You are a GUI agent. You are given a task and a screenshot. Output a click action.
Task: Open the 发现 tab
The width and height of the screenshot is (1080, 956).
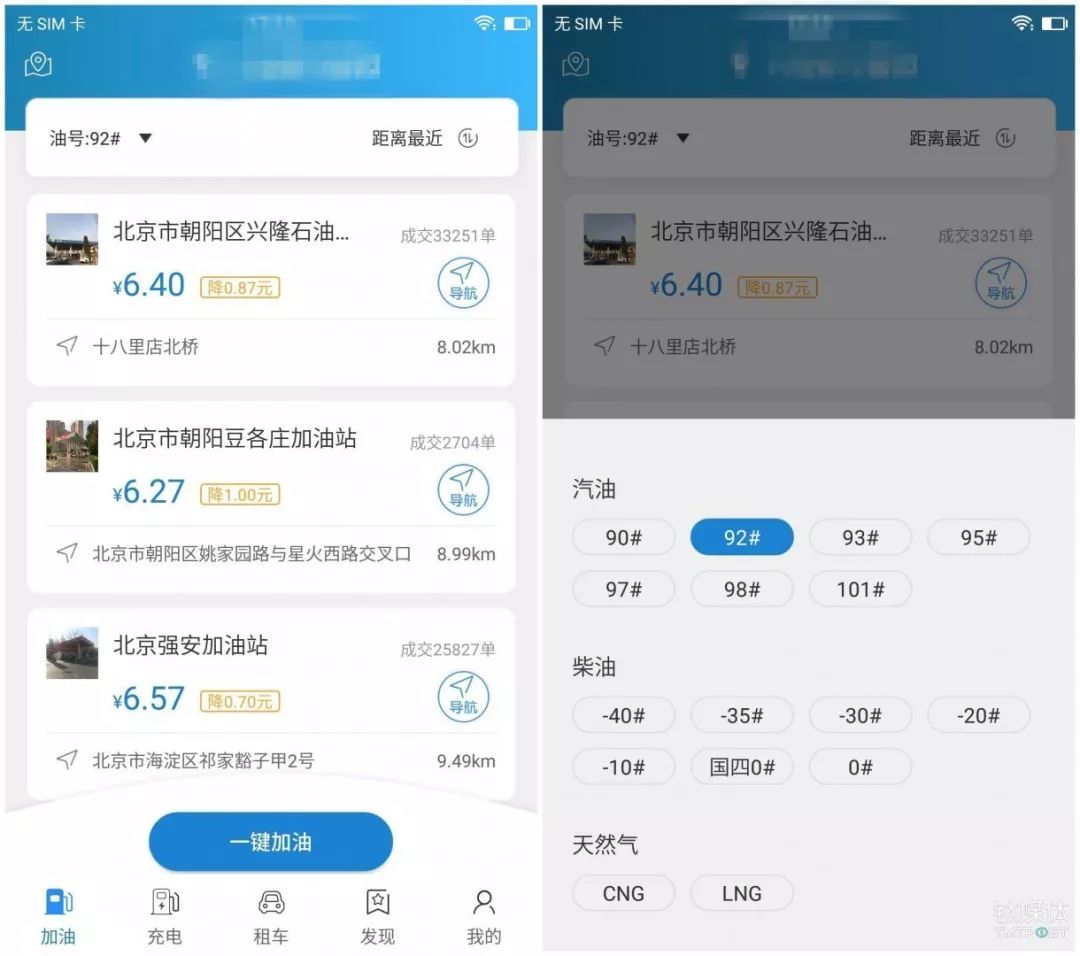[377, 916]
